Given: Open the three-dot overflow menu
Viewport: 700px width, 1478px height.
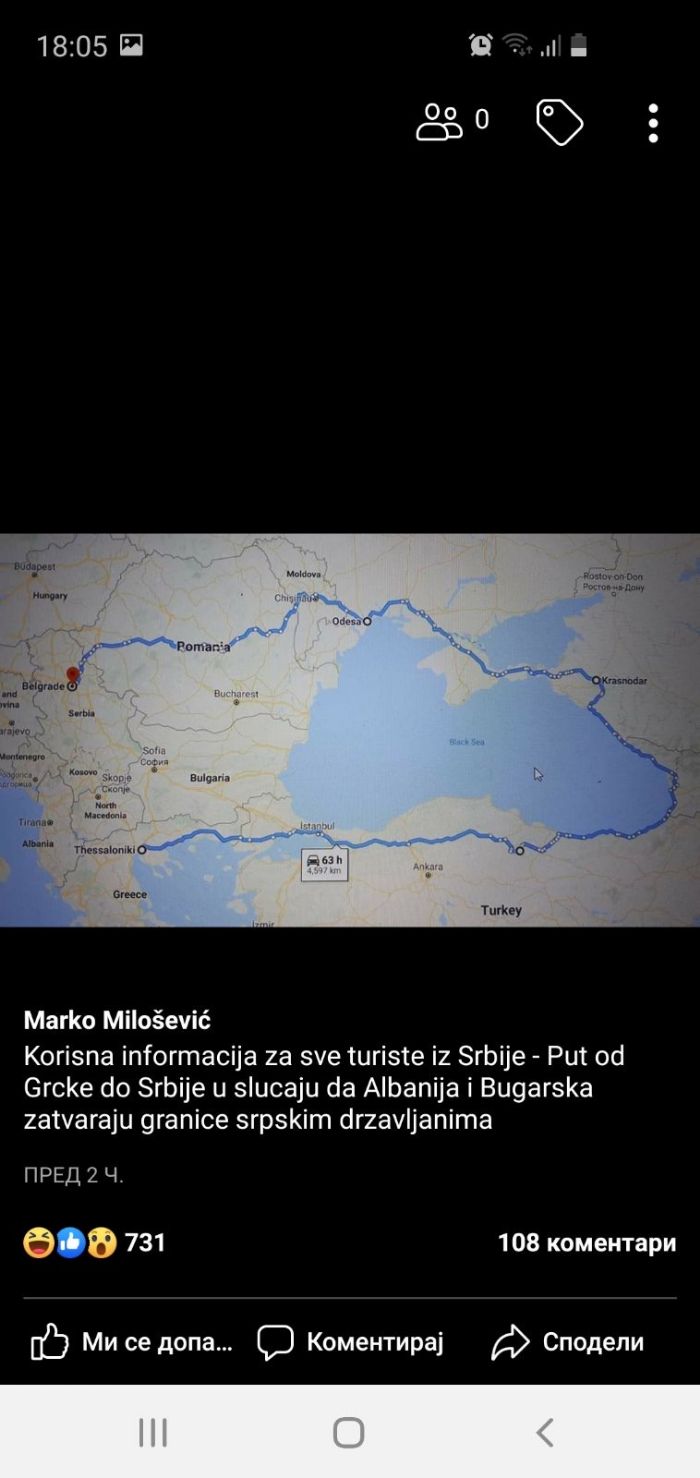Looking at the screenshot, I should tap(653, 123).
